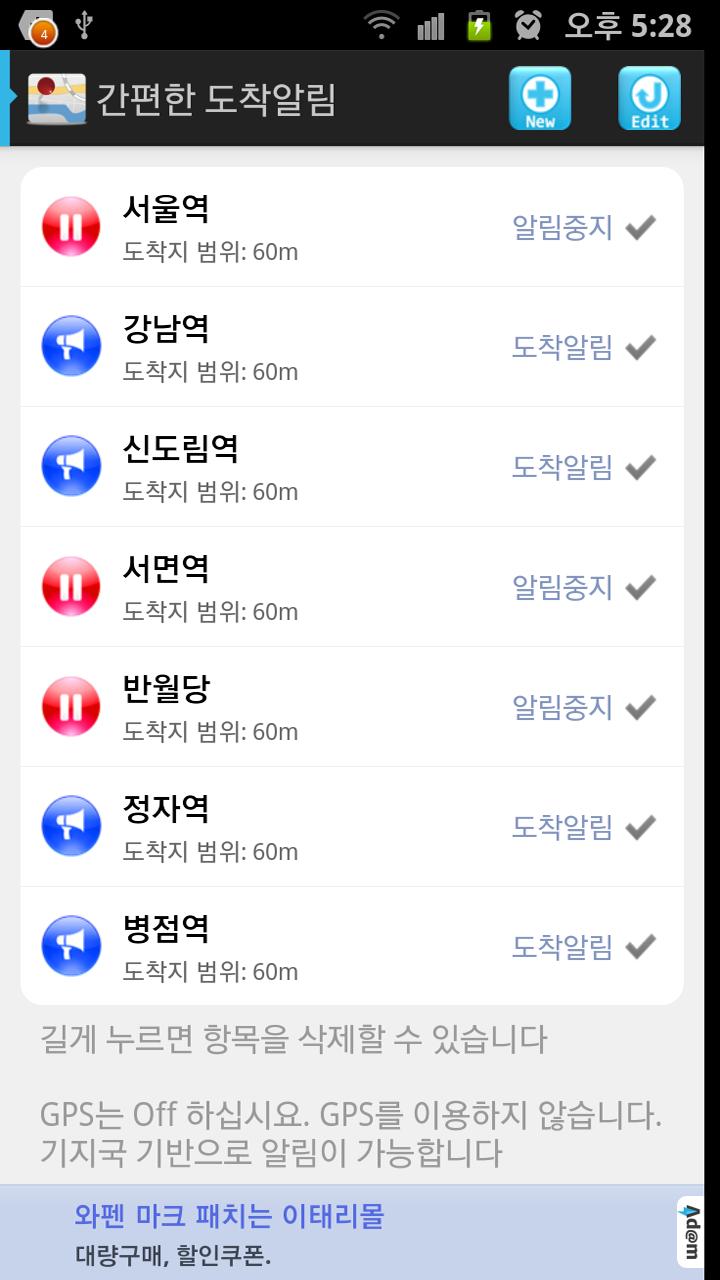Screen dimensions: 720x1280
Task: Tap the app icon in the title bar
Action: [56, 99]
